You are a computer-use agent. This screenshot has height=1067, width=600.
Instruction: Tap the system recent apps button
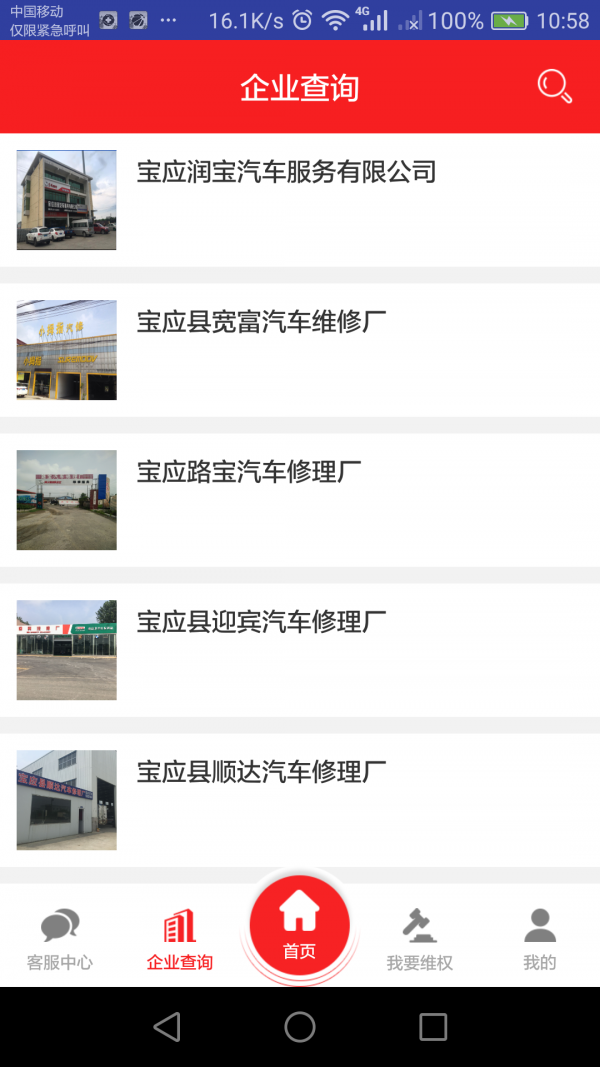[433, 1027]
